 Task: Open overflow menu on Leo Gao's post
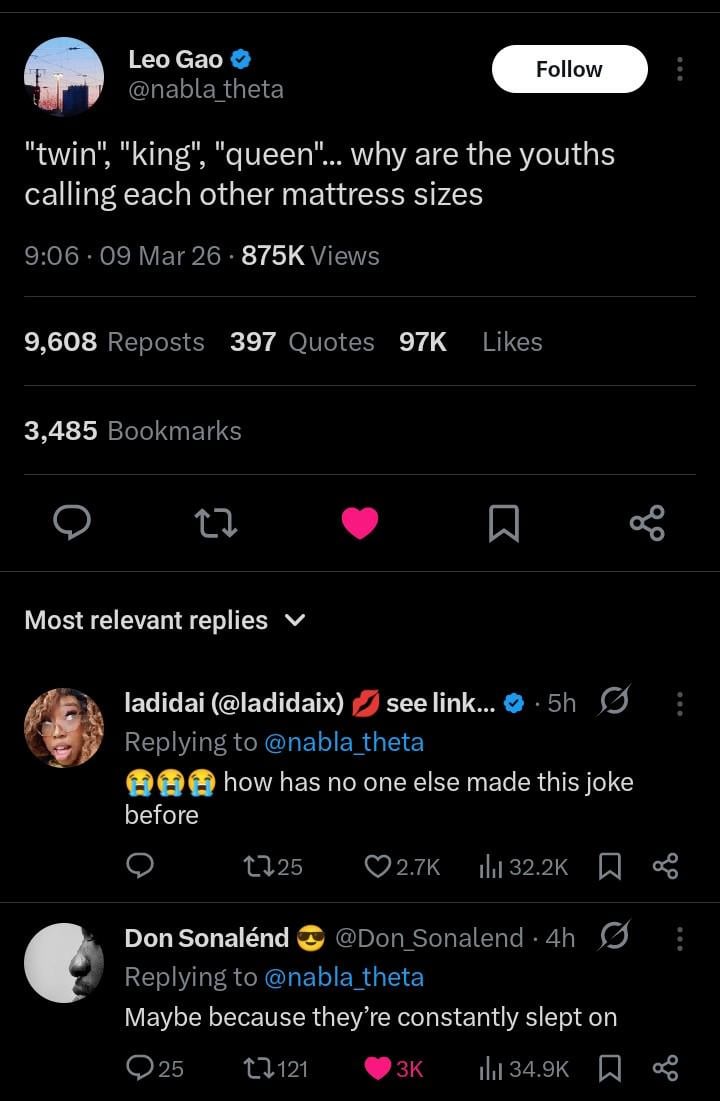point(680,69)
